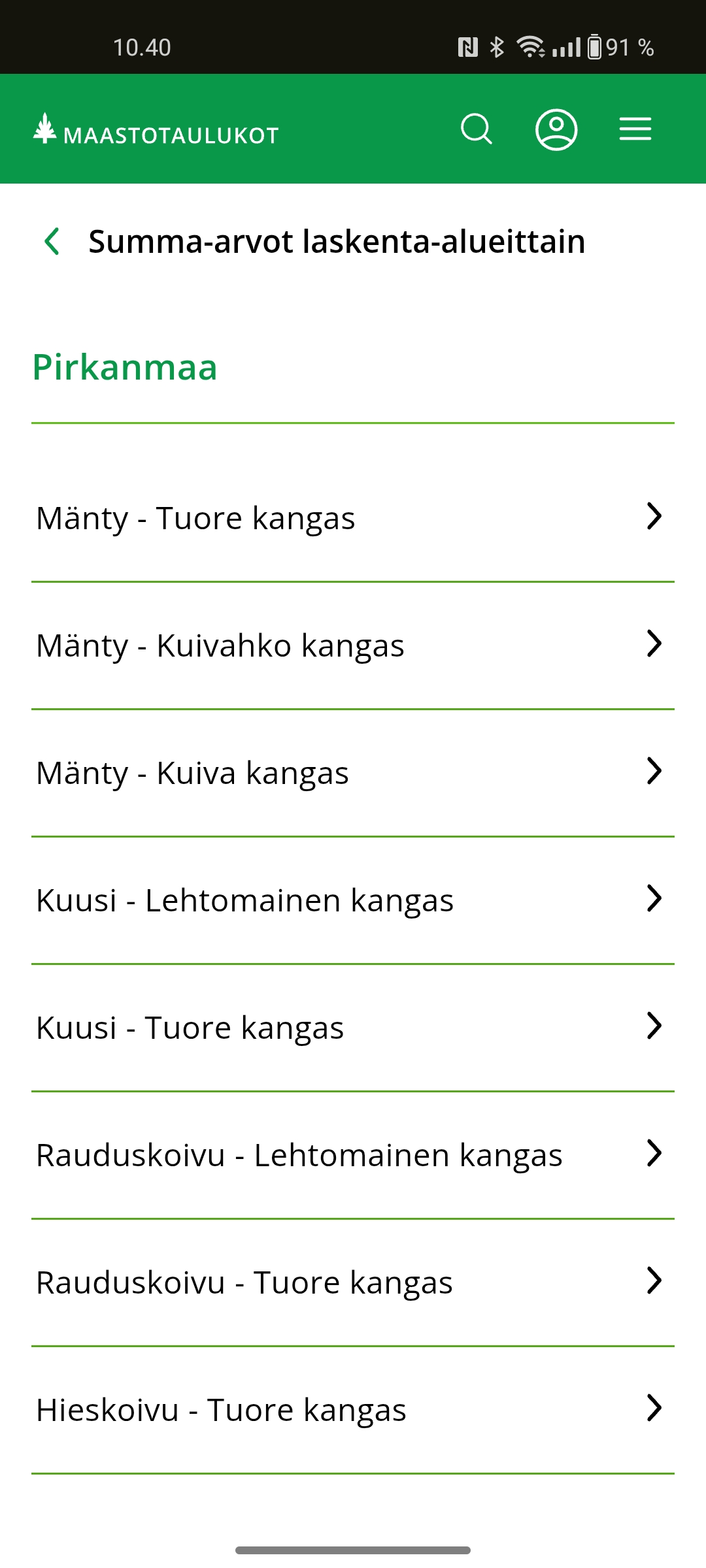The height and width of the screenshot is (1568, 706).
Task: Open Rauduskoivu - Lehtomainen kangas
Action: (x=352, y=1154)
